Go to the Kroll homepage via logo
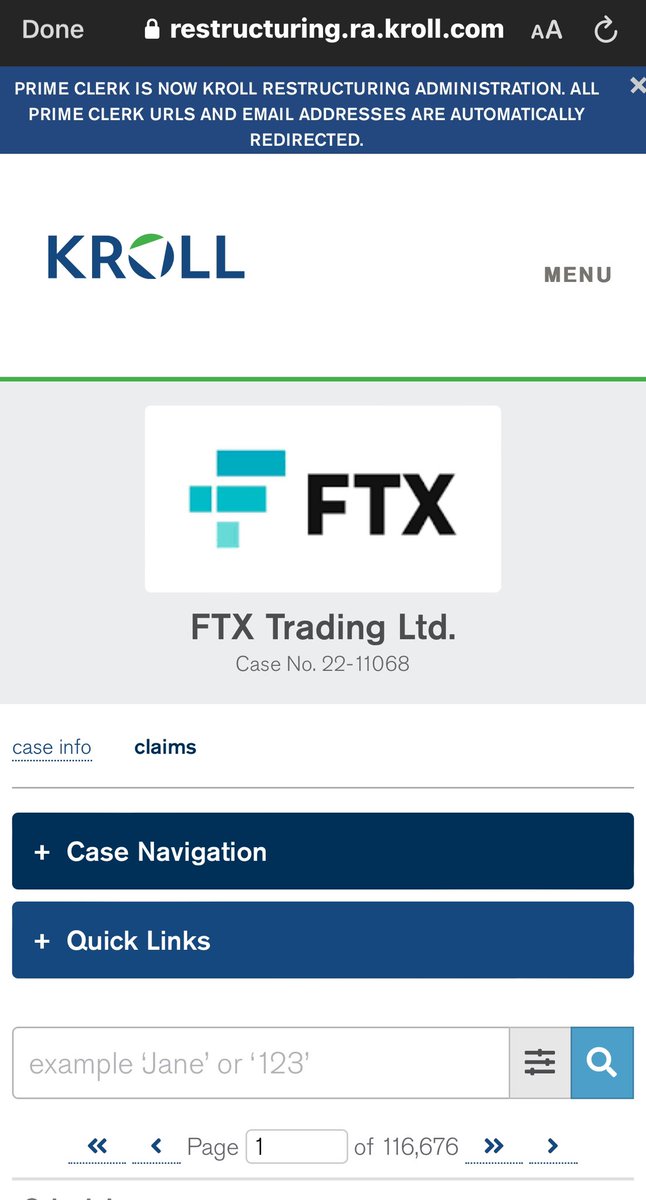This screenshot has height=1200, width=646. pyautogui.click(x=146, y=256)
